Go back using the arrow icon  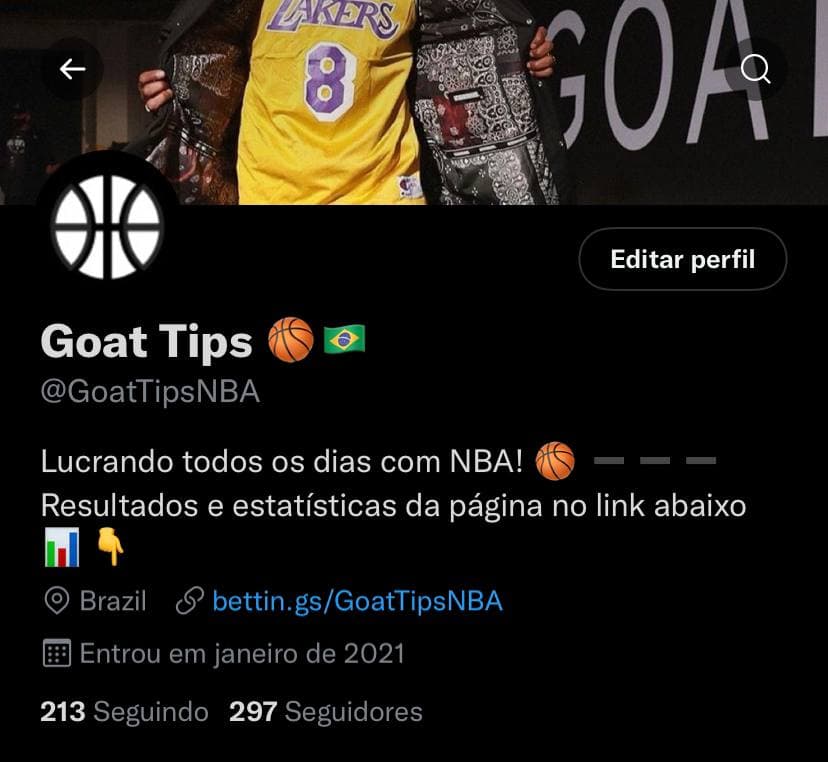coord(73,69)
